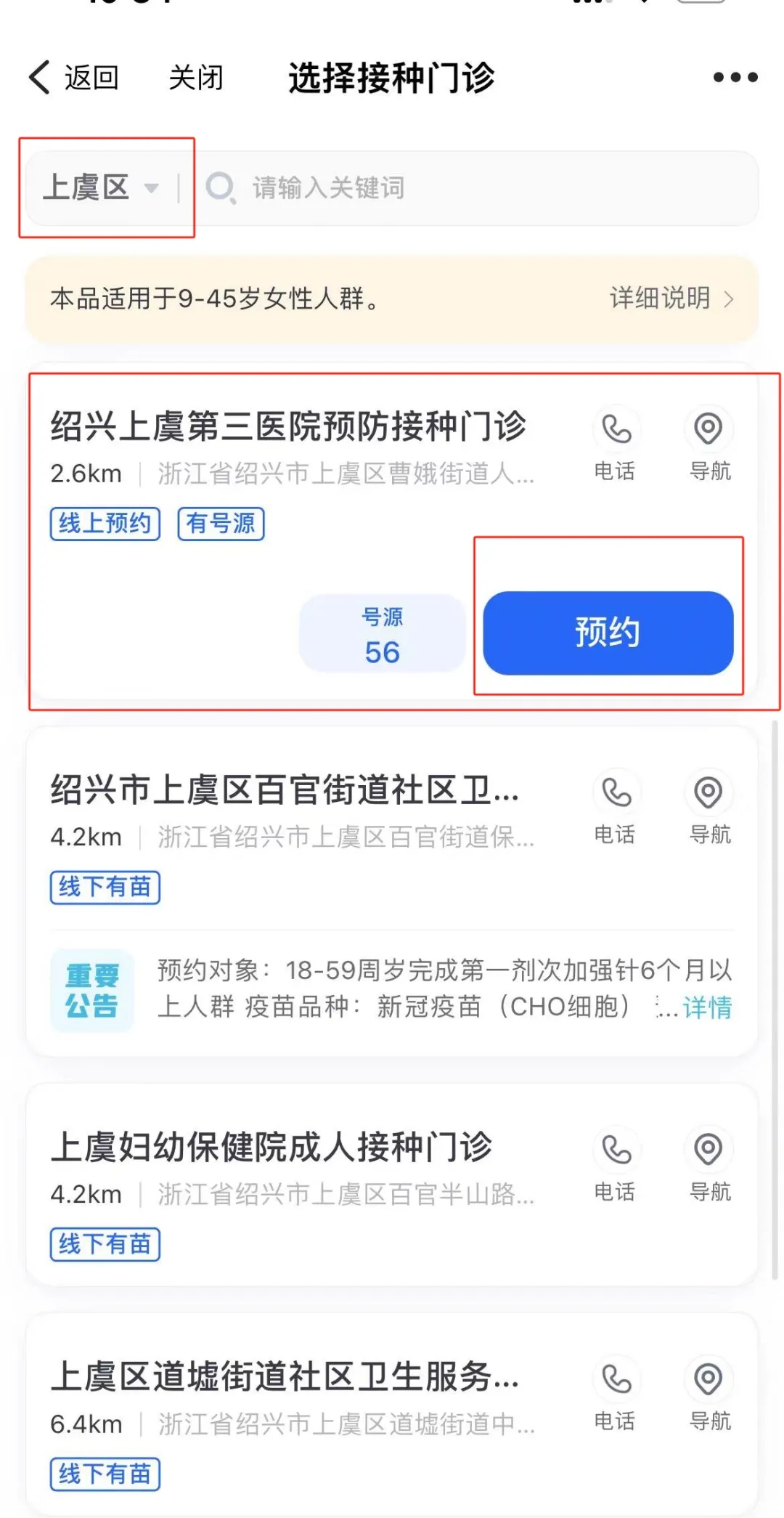Screen dimensions: 784x1518
Task: Tap the 号源 56 slot counter
Action: tap(383, 632)
